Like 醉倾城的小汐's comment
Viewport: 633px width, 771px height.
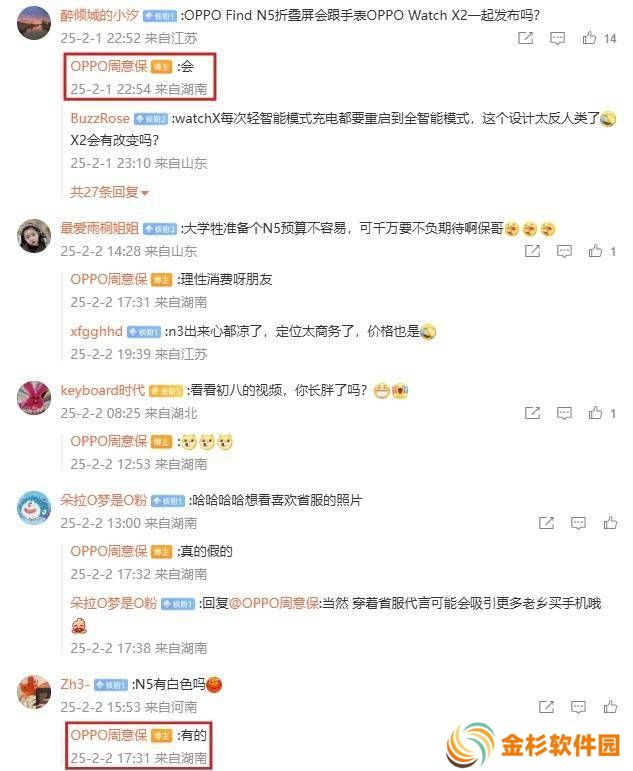coord(590,38)
